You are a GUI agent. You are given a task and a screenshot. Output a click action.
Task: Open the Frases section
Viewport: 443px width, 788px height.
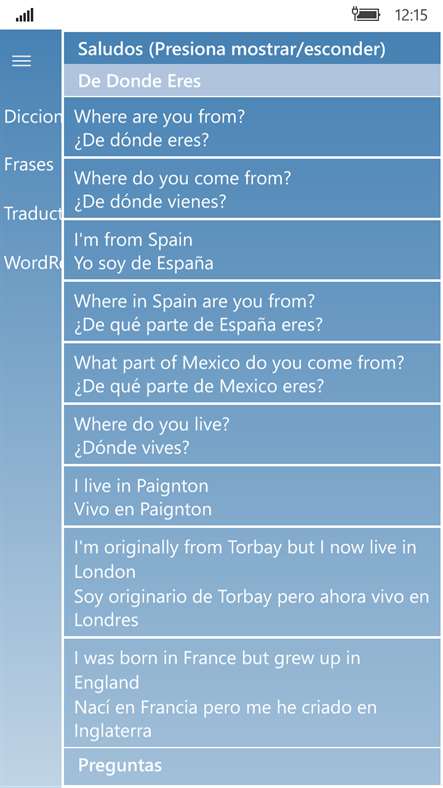(x=29, y=164)
